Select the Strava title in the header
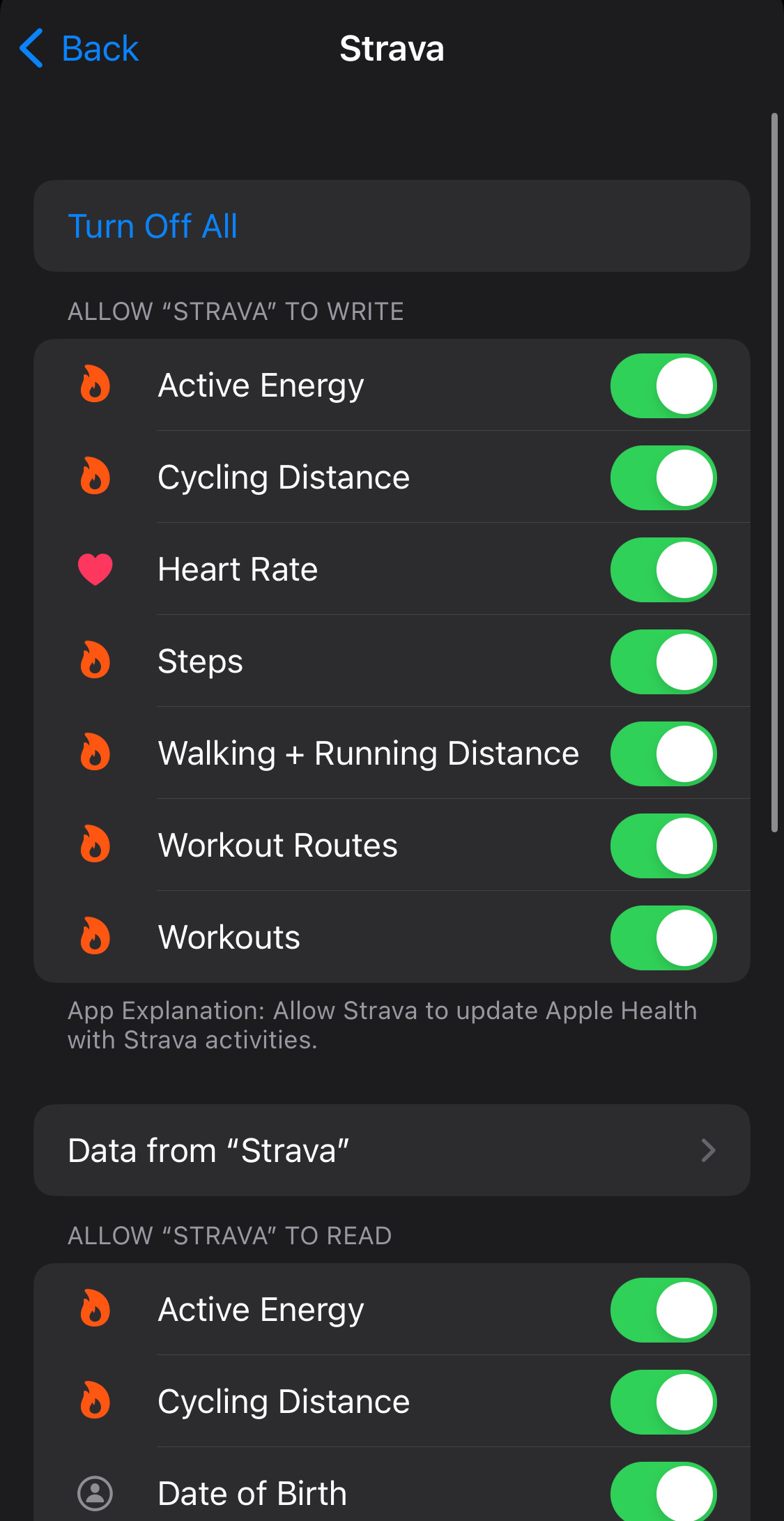This screenshot has height=1521, width=784. click(x=392, y=49)
